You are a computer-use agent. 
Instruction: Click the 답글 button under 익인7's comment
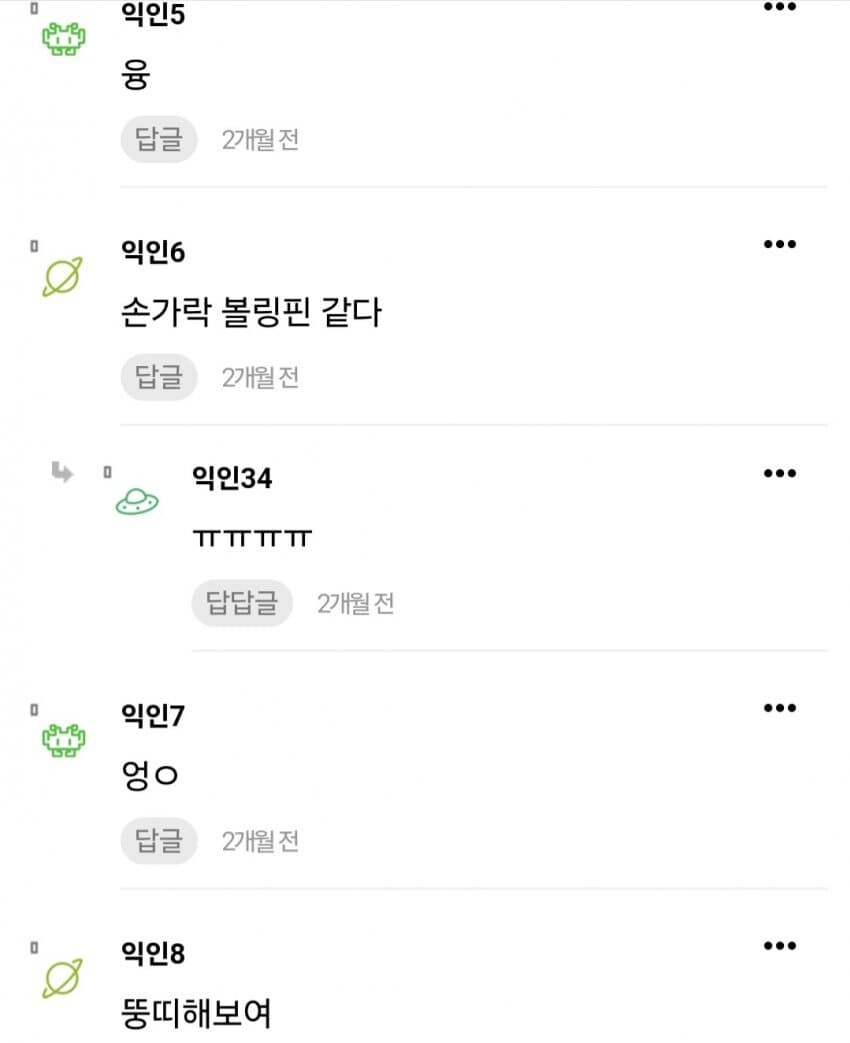[158, 840]
